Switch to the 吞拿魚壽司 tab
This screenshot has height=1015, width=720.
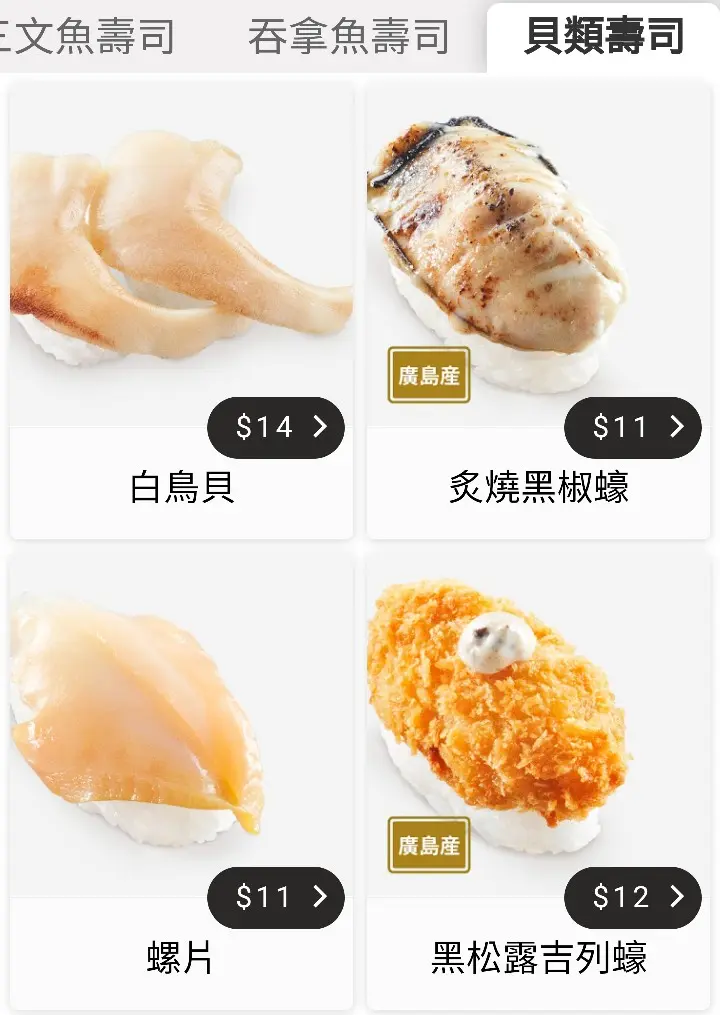click(x=348, y=37)
